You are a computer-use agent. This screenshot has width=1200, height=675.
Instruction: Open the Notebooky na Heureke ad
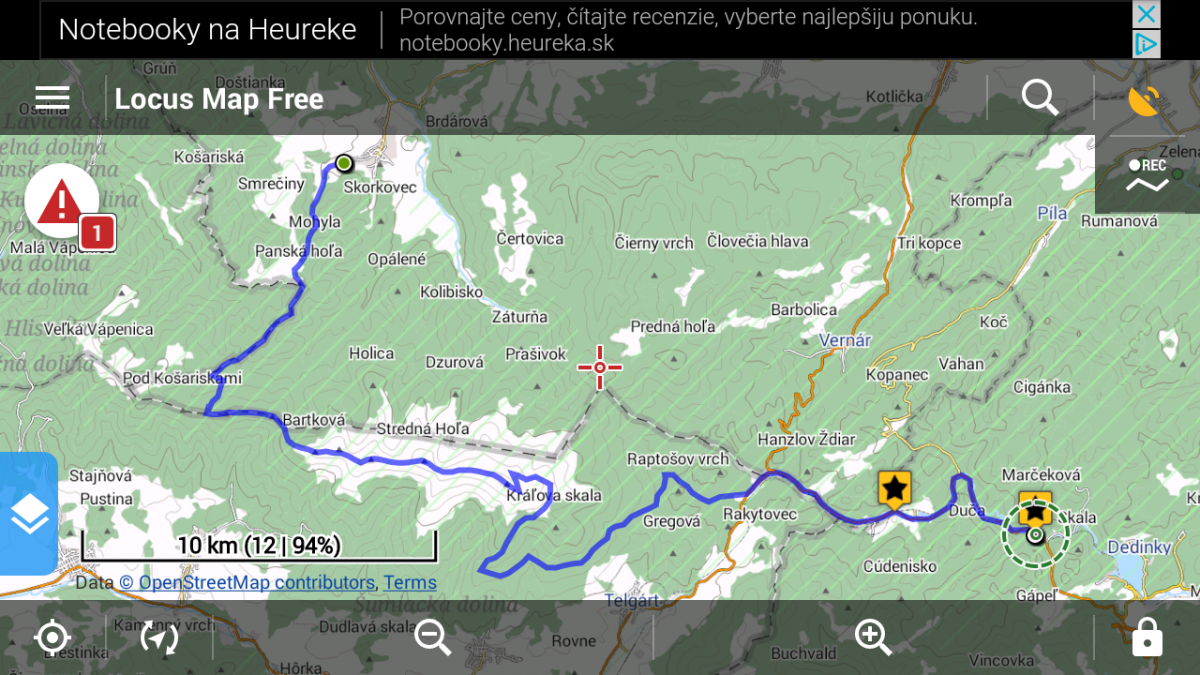[x=207, y=29]
